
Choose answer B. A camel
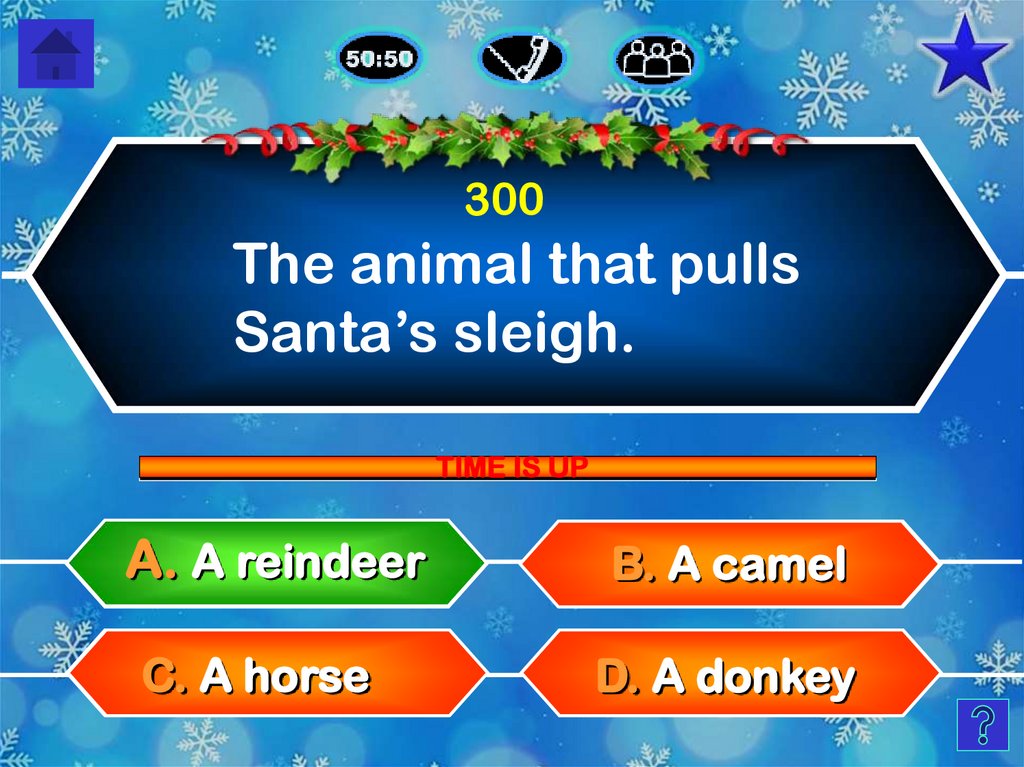730,565
